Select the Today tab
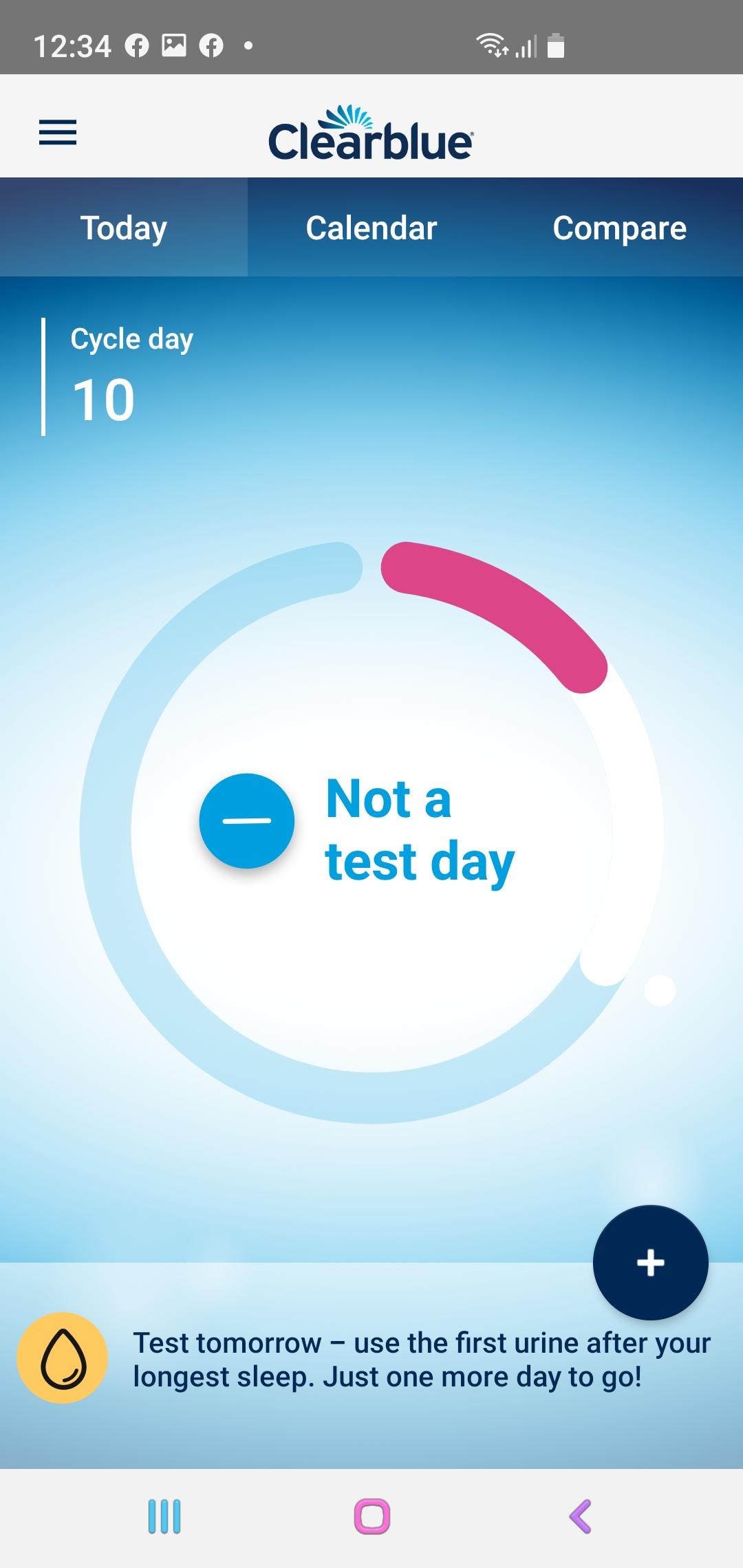 [124, 228]
